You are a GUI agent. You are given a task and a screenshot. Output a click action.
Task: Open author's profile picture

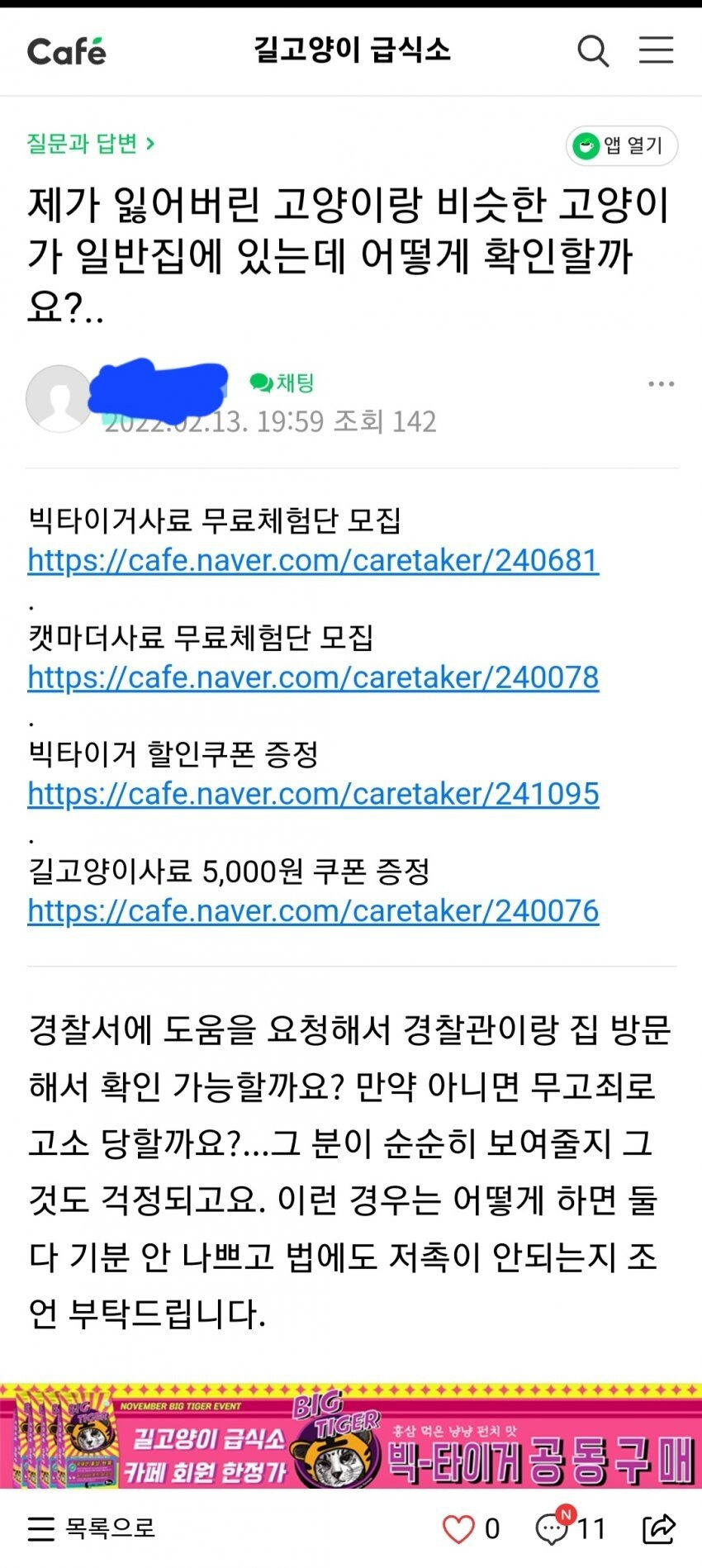[58, 399]
